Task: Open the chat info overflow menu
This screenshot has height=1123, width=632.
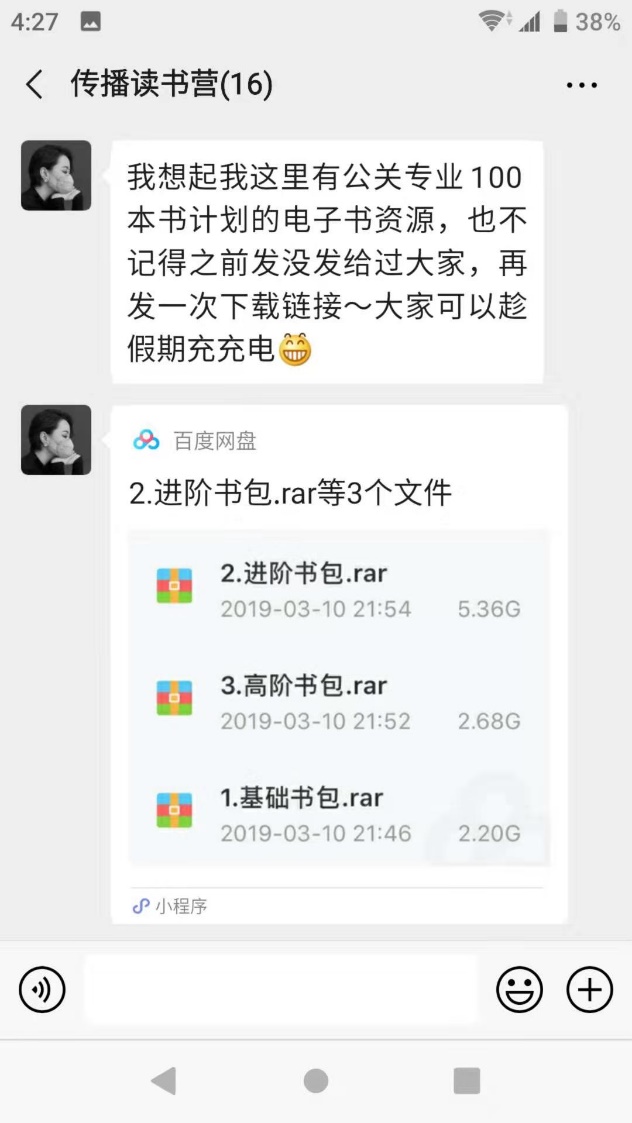Action: [x=582, y=86]
